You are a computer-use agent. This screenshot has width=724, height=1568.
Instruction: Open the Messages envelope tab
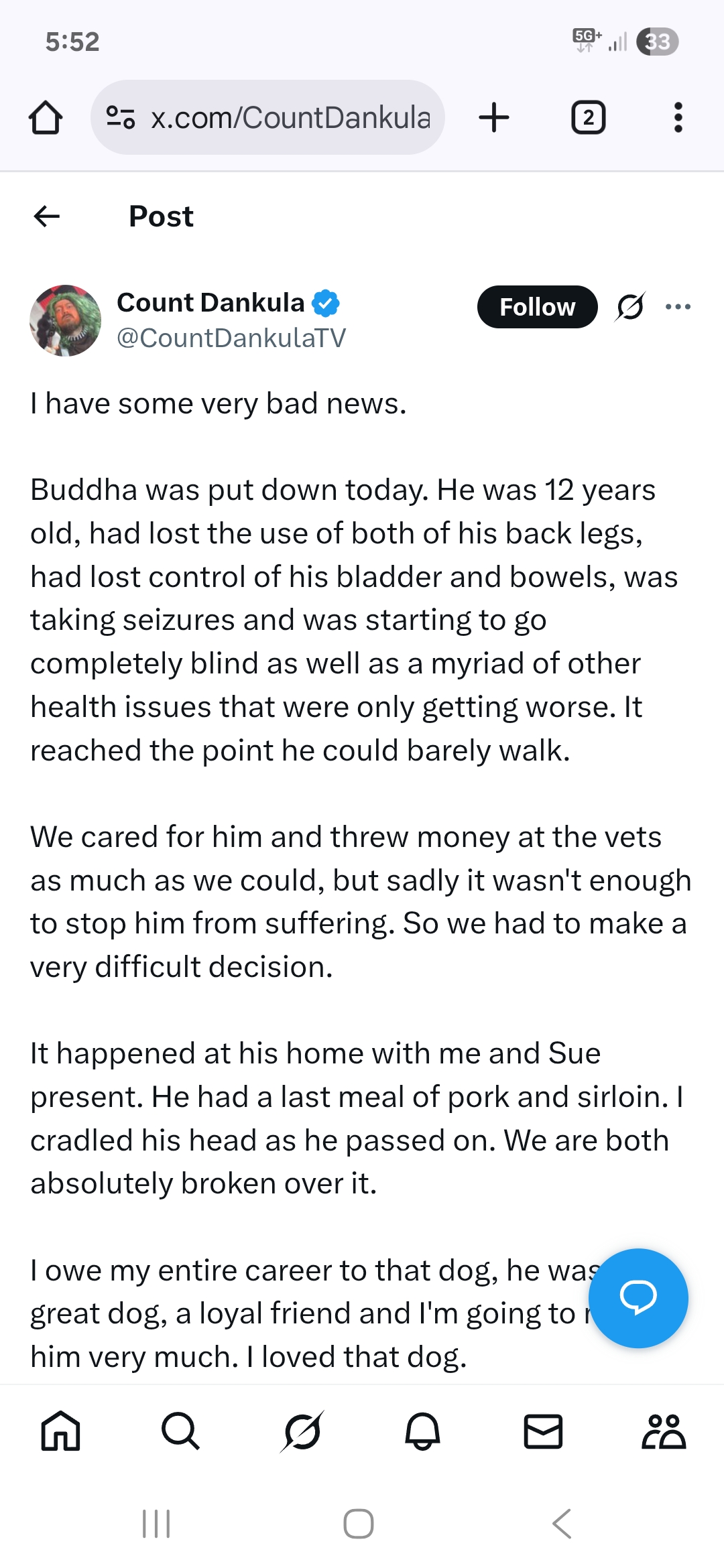[x=542, y=1431]
